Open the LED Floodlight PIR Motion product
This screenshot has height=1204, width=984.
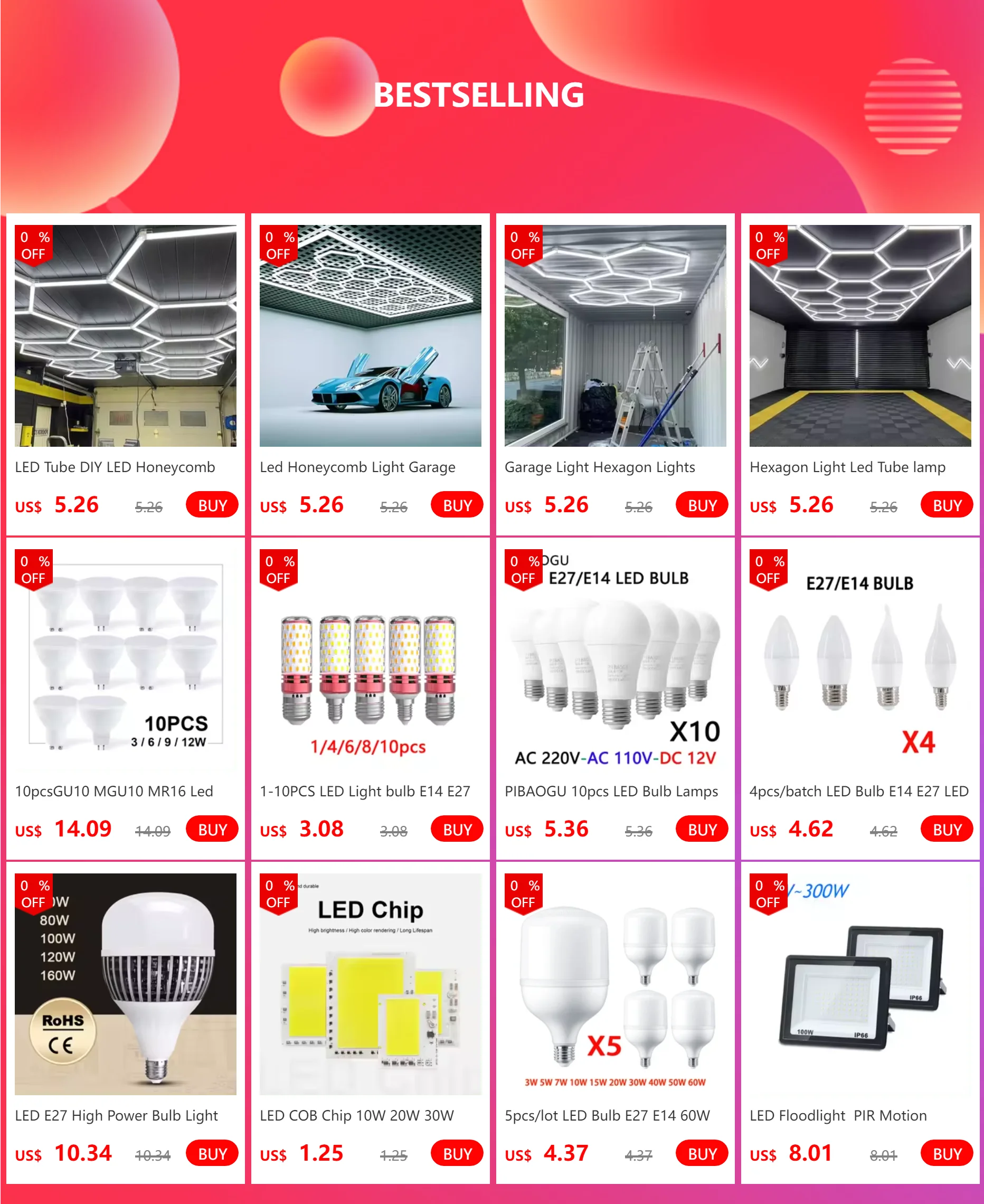click(860, 984)
